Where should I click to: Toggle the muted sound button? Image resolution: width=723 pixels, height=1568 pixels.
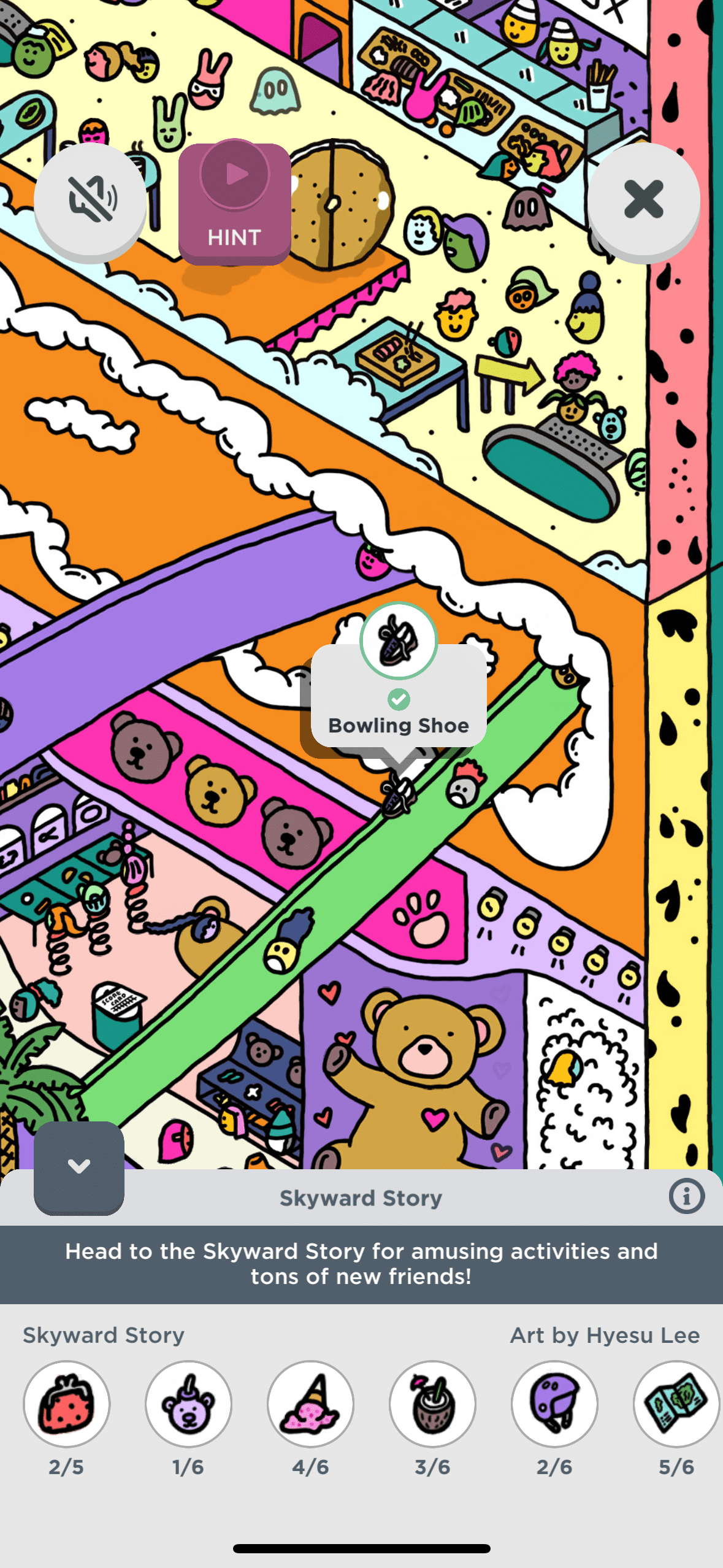[90, 200]
